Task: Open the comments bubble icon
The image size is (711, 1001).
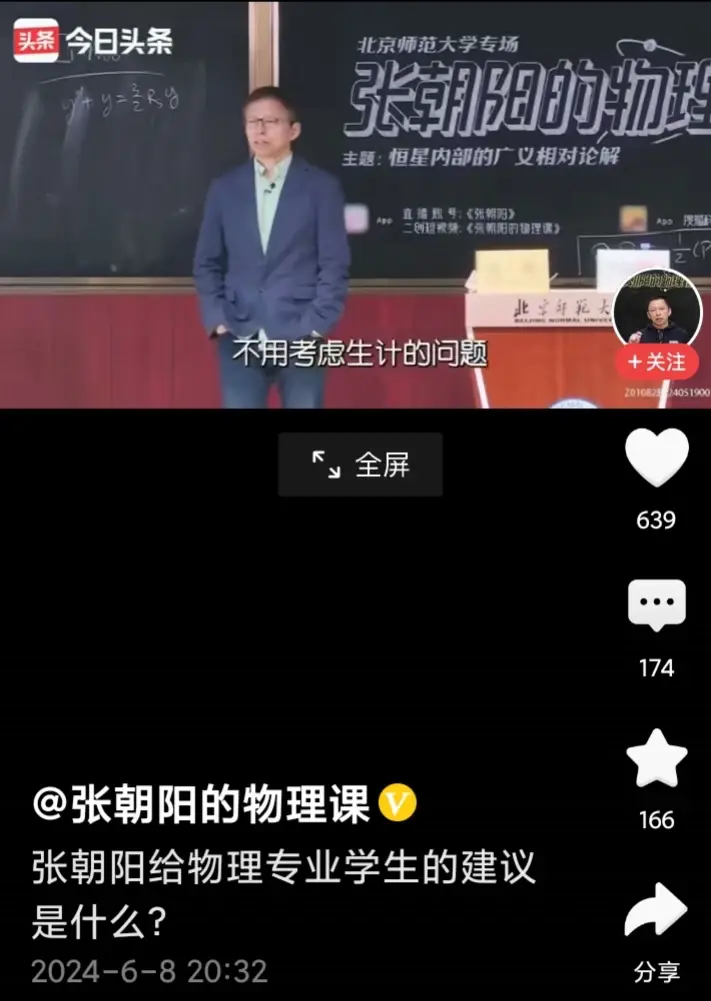Action: coord(657,606)
